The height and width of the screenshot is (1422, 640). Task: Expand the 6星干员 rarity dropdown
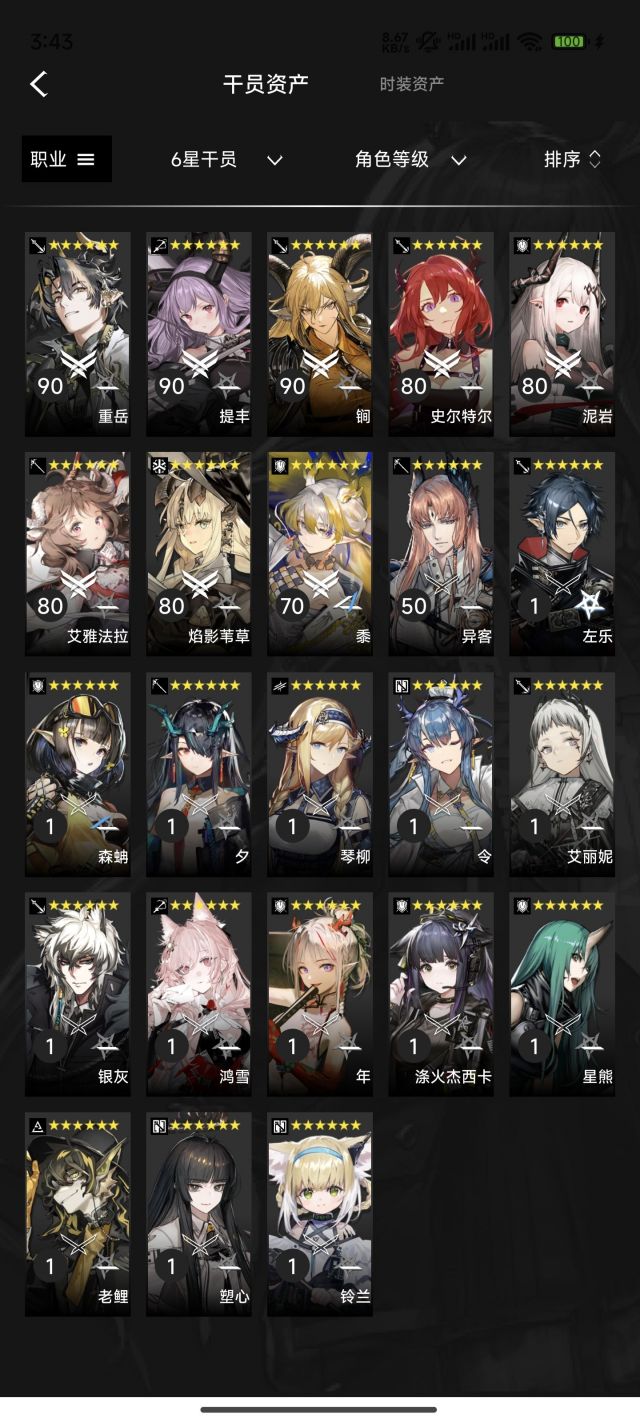(x=227, y=160)
